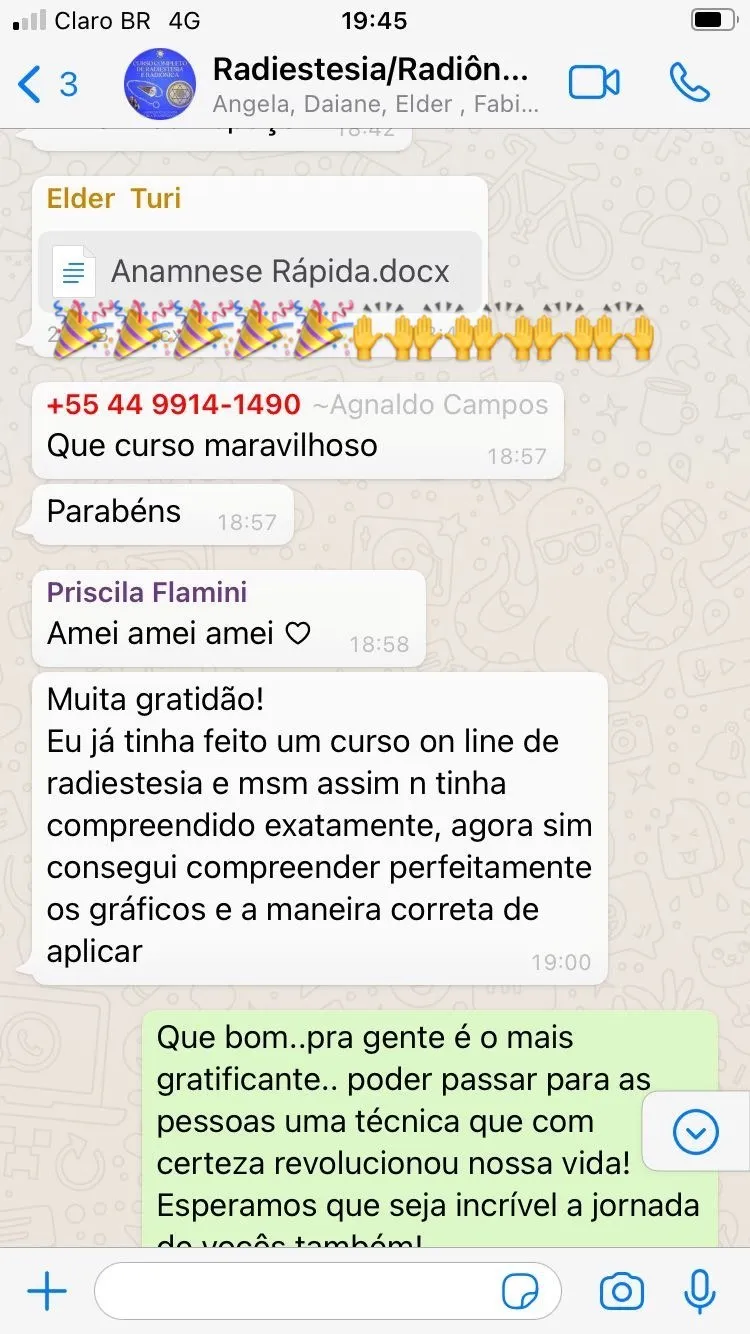Record a voice message with the microphone
This screenshot has height=1334, width=750.
[x=697, y=1291]
